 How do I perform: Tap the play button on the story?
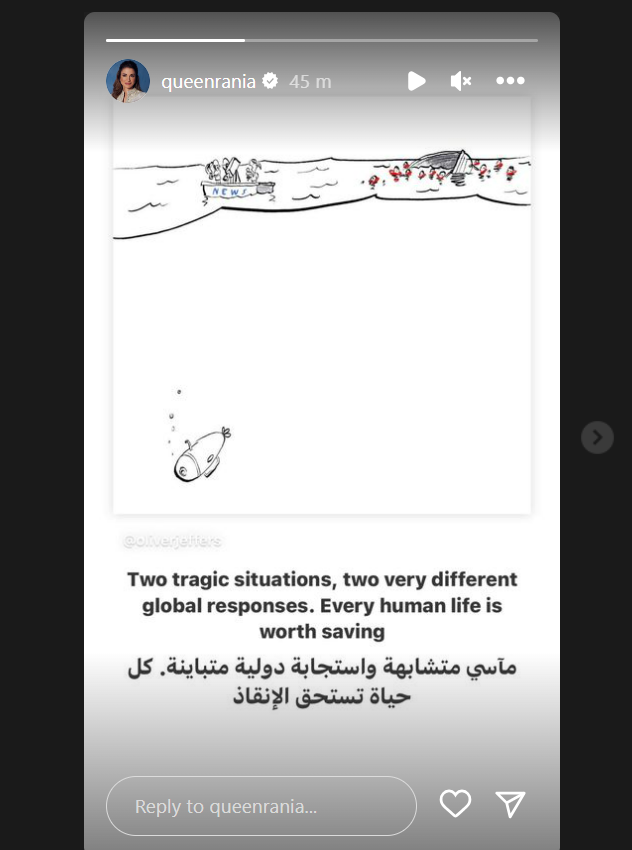click(417, 81)
